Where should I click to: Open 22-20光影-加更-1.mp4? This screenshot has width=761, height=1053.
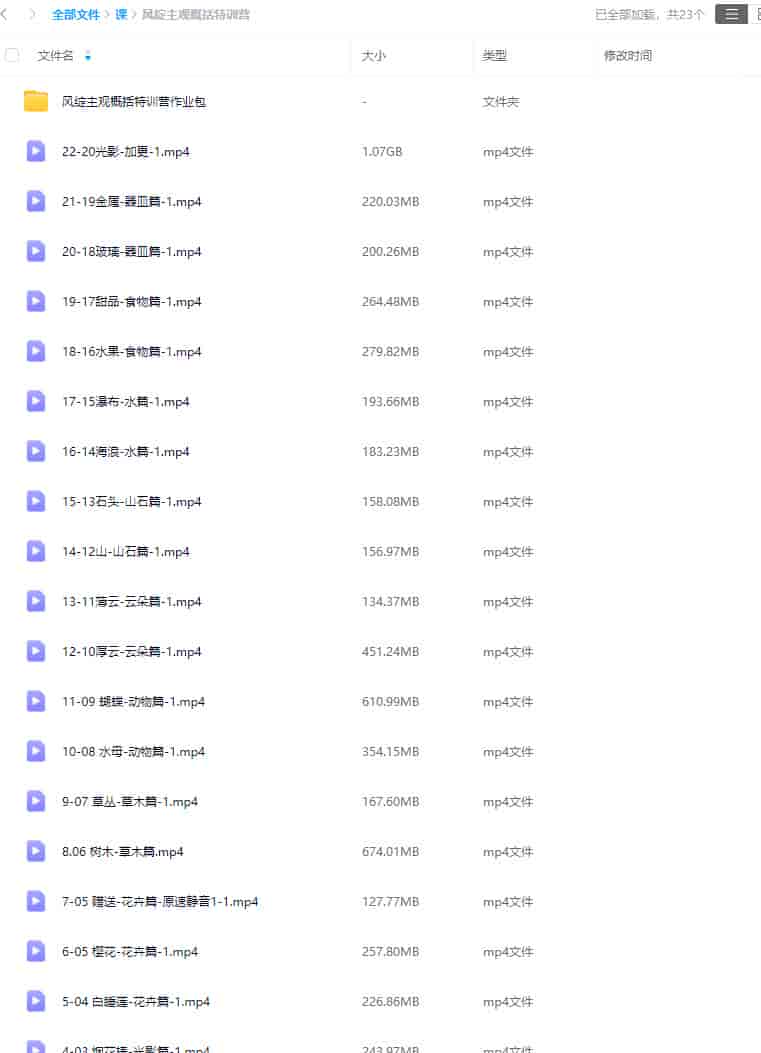pyautogui.click(x=126, y=152)
